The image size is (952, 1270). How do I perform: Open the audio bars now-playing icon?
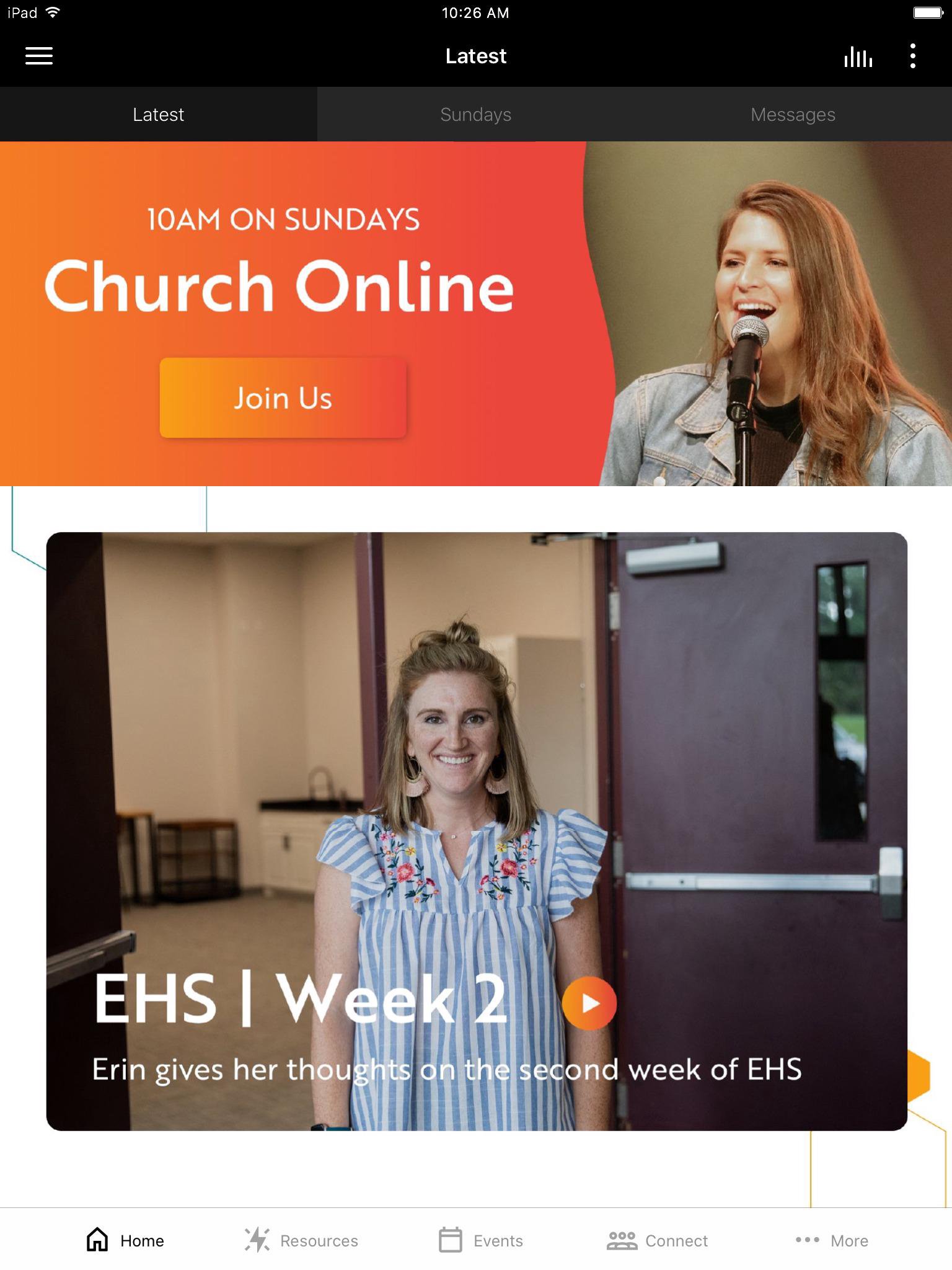pos(858,56)
